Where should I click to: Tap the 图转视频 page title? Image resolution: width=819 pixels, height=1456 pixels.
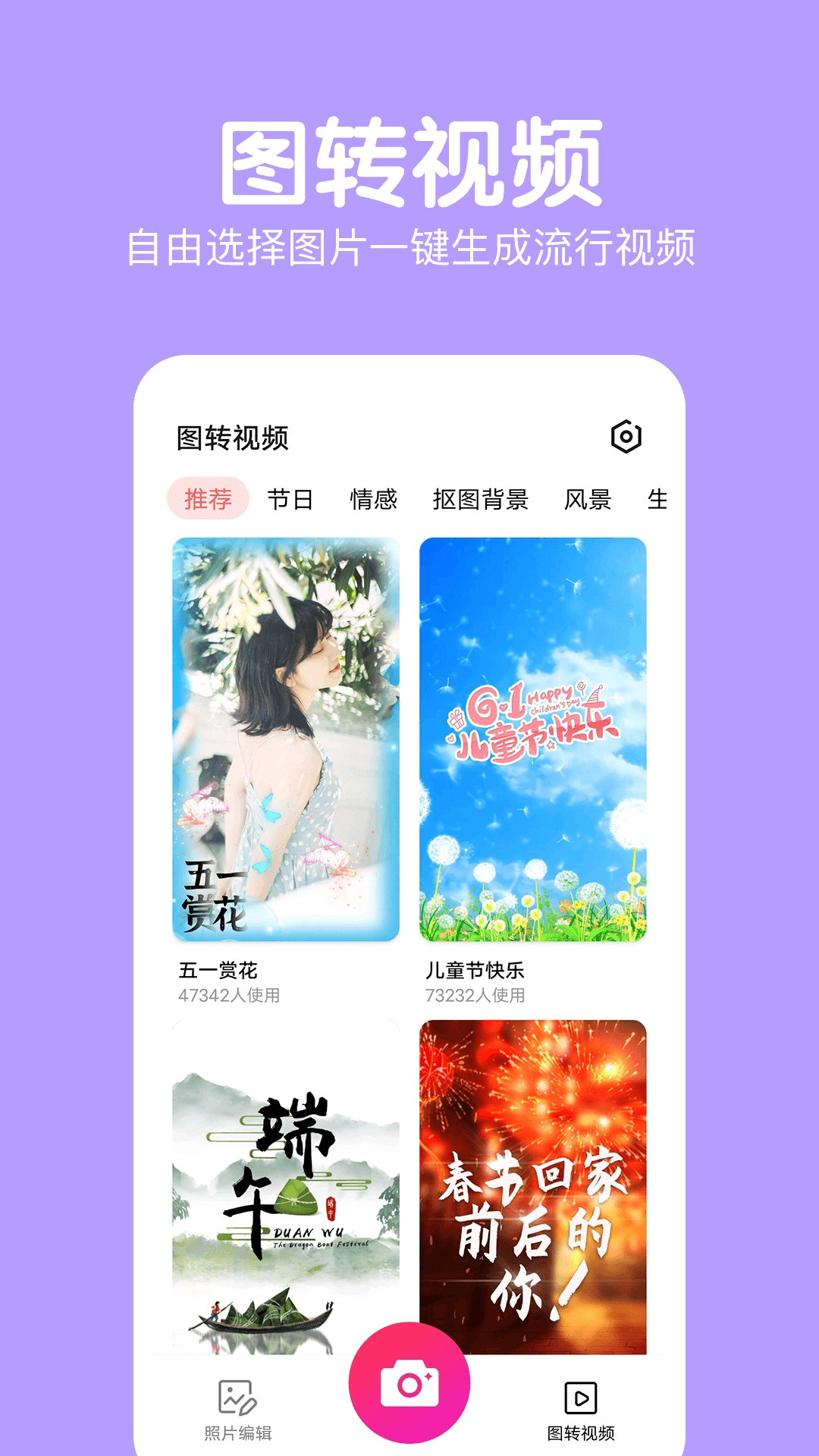pyautogui.click(x=231, y=436)
